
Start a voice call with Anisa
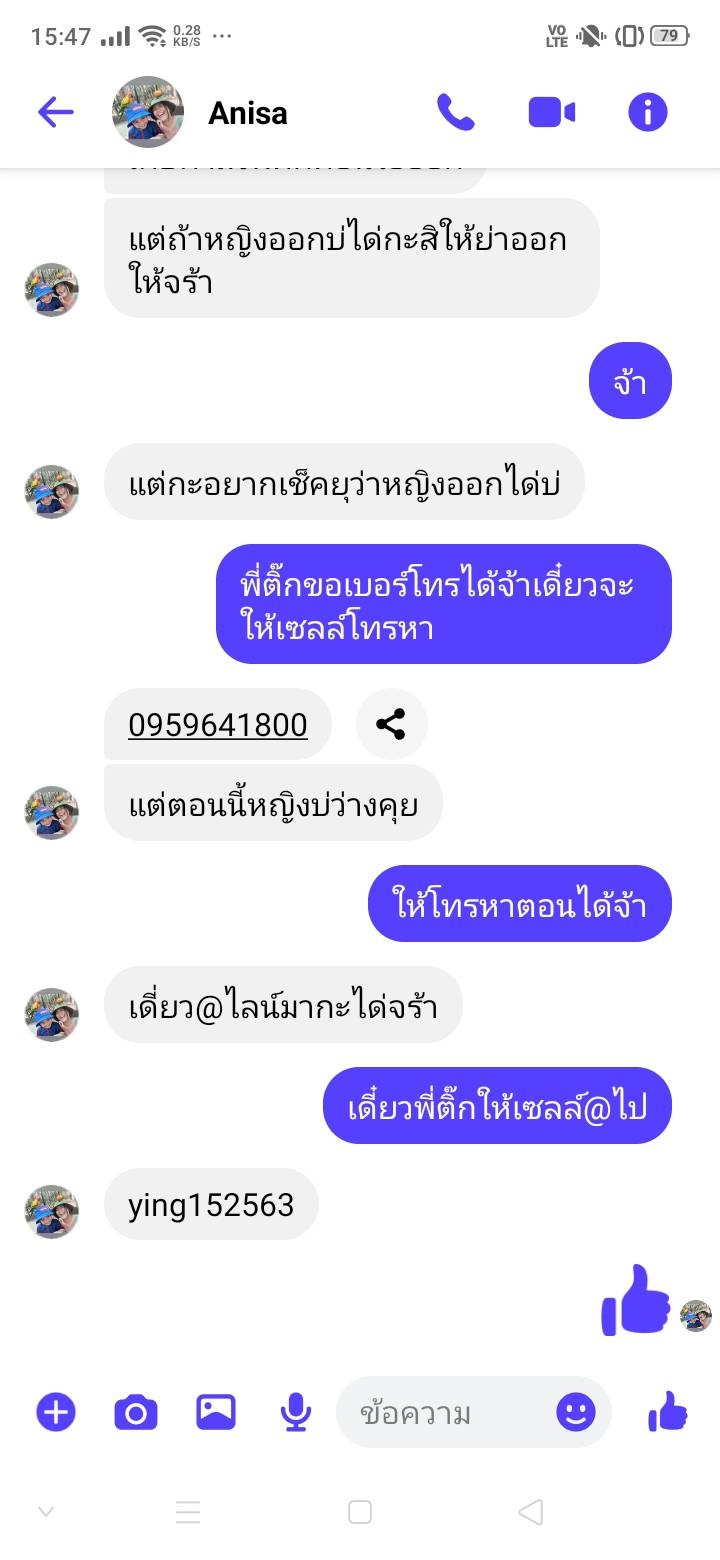click(x=455, y=112)
